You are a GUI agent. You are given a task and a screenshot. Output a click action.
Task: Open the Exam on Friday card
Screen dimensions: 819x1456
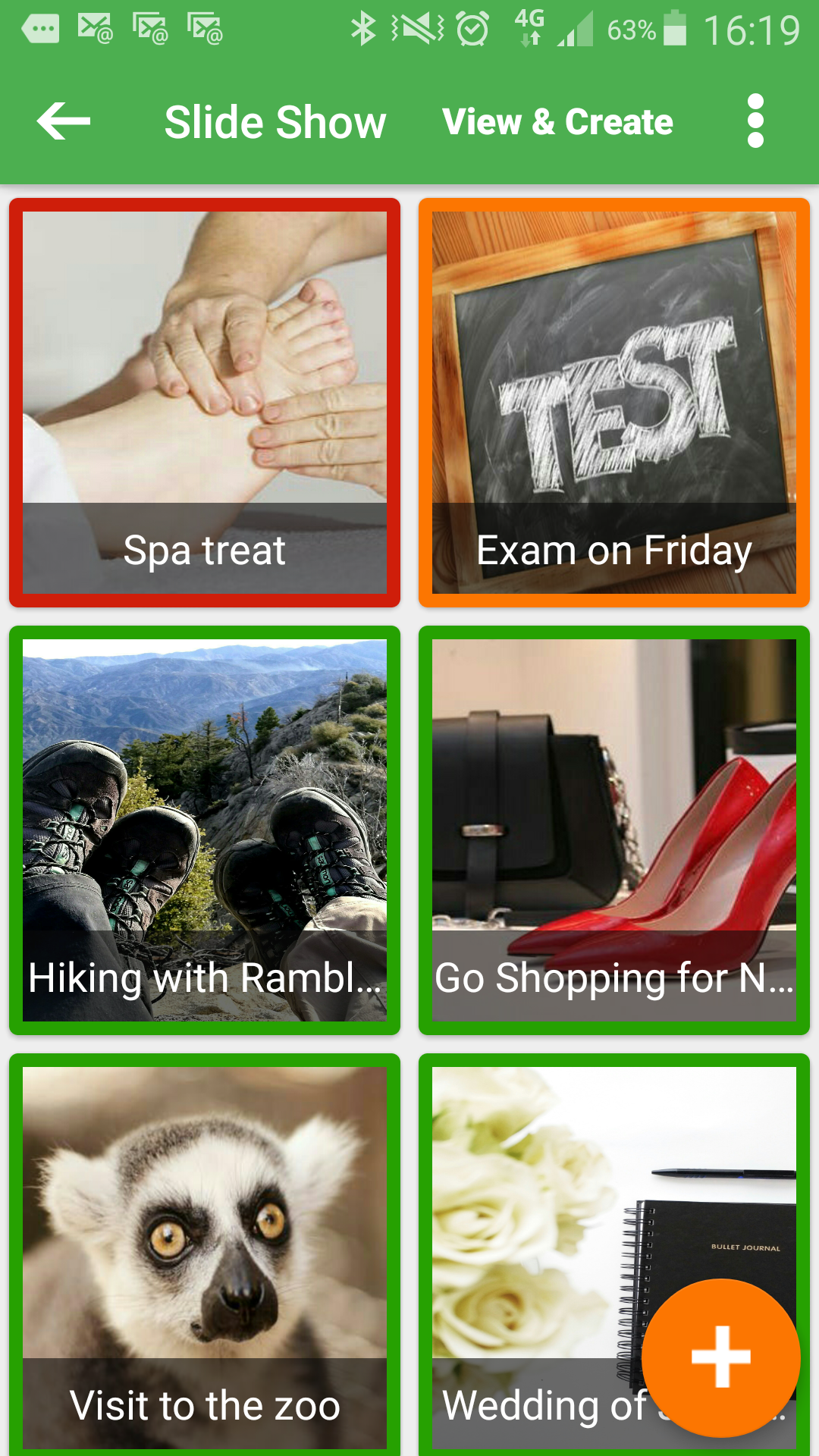[614, 403]
